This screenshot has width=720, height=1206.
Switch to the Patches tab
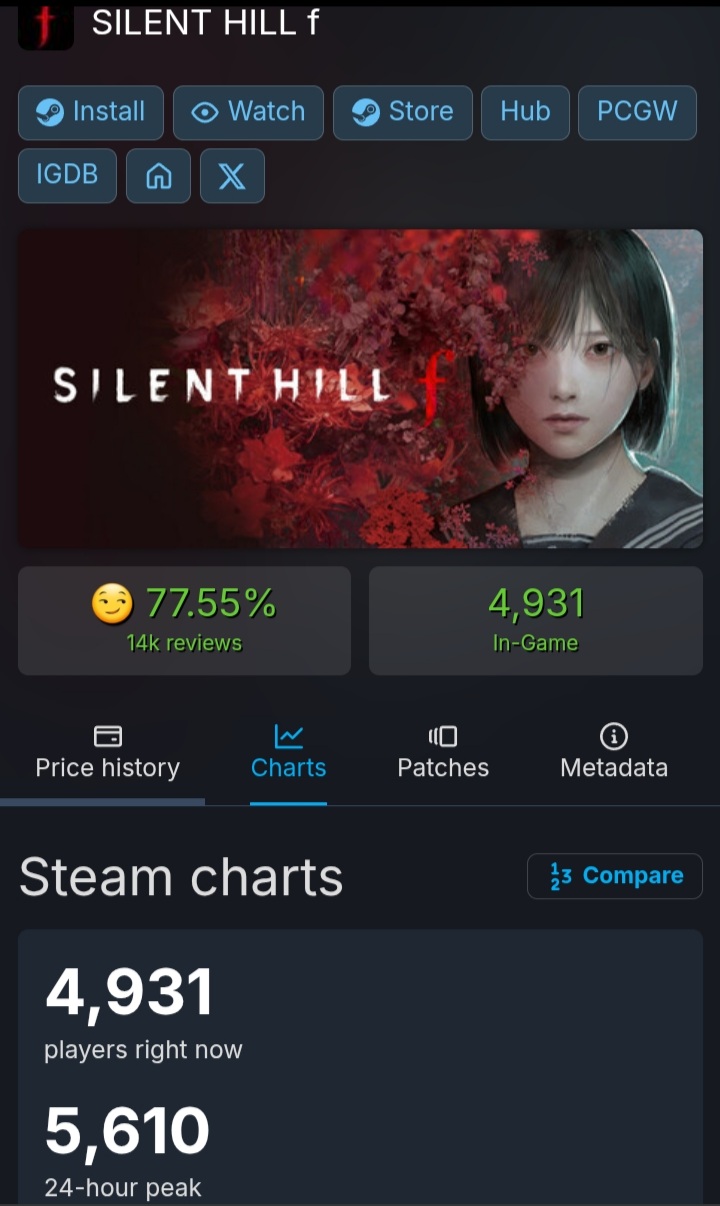pyautogui.click(x=443, y=753)
